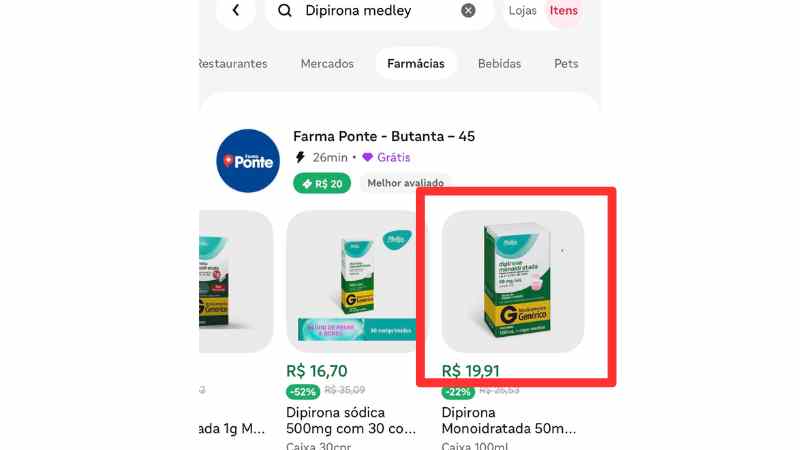Switch to the Pets category

566,63
